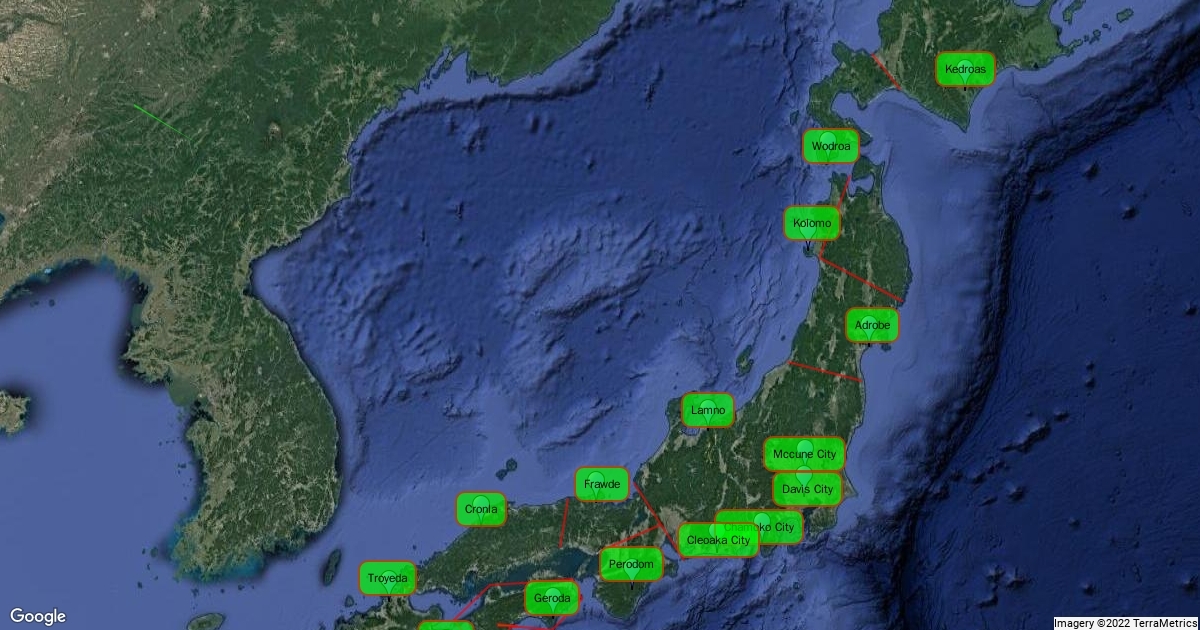
Task: Select the Davis City marker
Action: tap(807, 489)
